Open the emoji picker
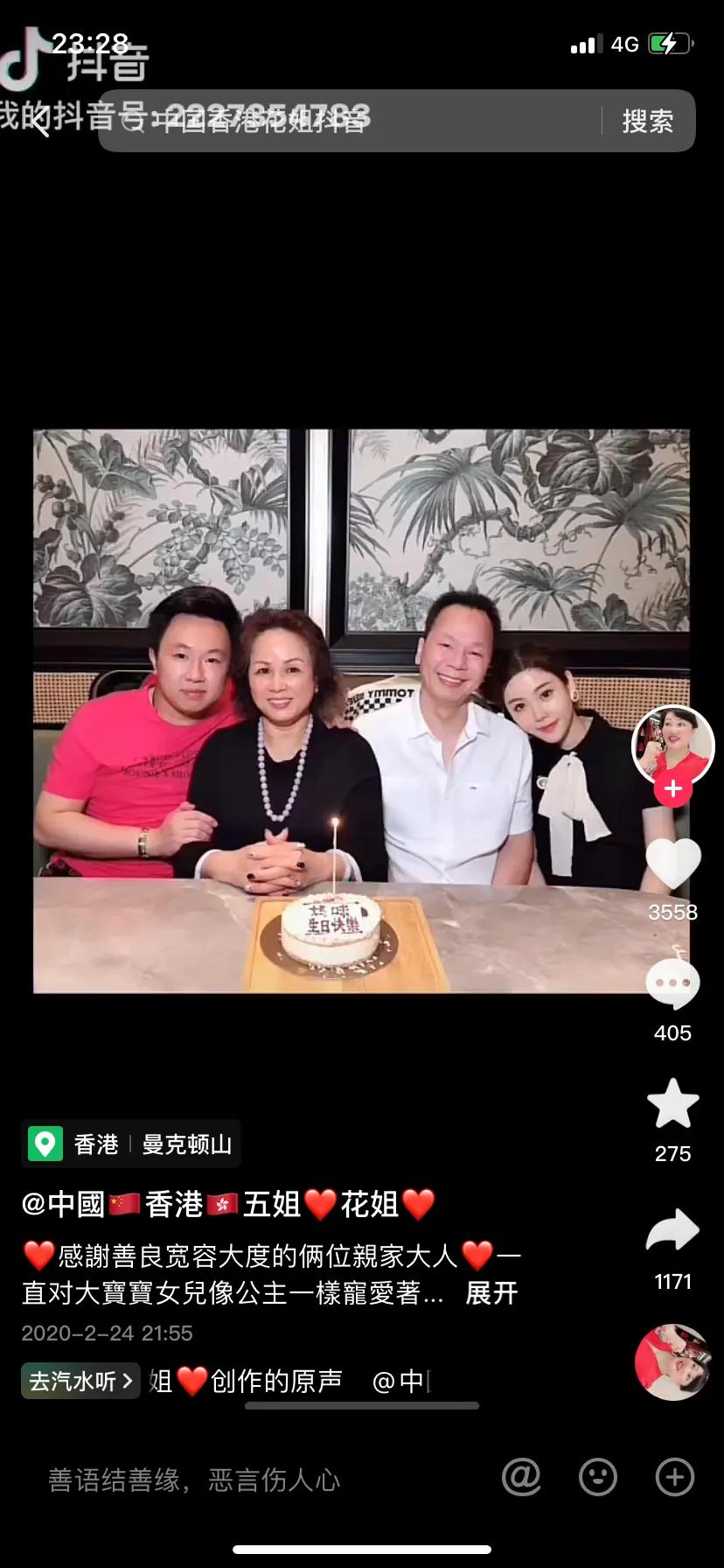 click(598, 1478)
